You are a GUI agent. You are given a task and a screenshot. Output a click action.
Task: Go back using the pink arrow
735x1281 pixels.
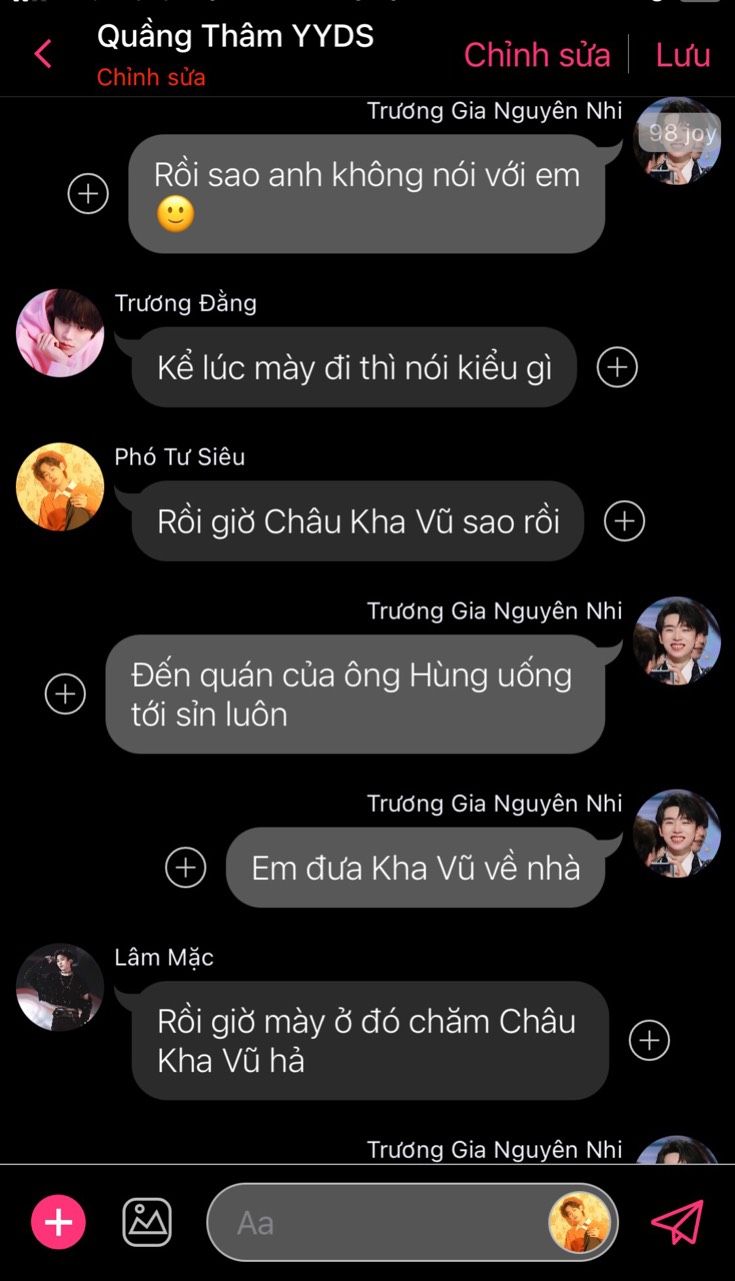point(43,54)
